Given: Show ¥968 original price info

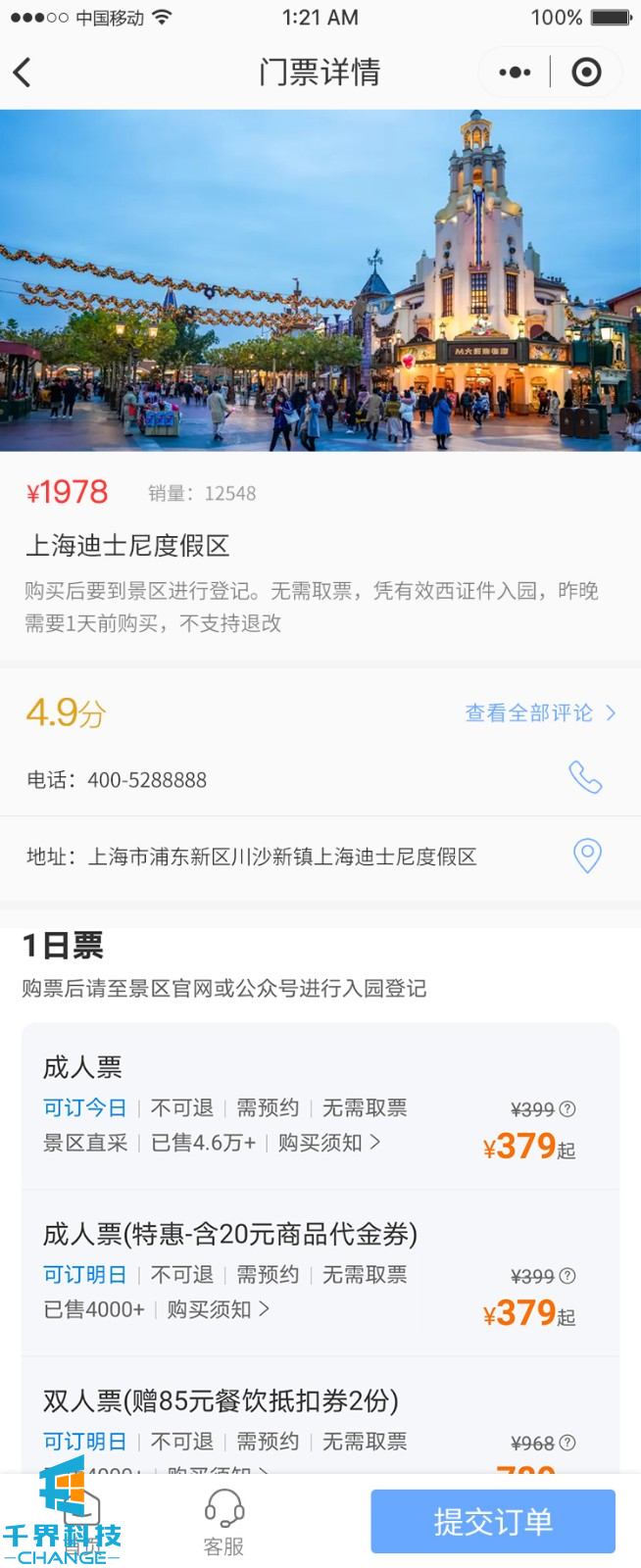Looking at the screenshot, I should (567, 1443).
